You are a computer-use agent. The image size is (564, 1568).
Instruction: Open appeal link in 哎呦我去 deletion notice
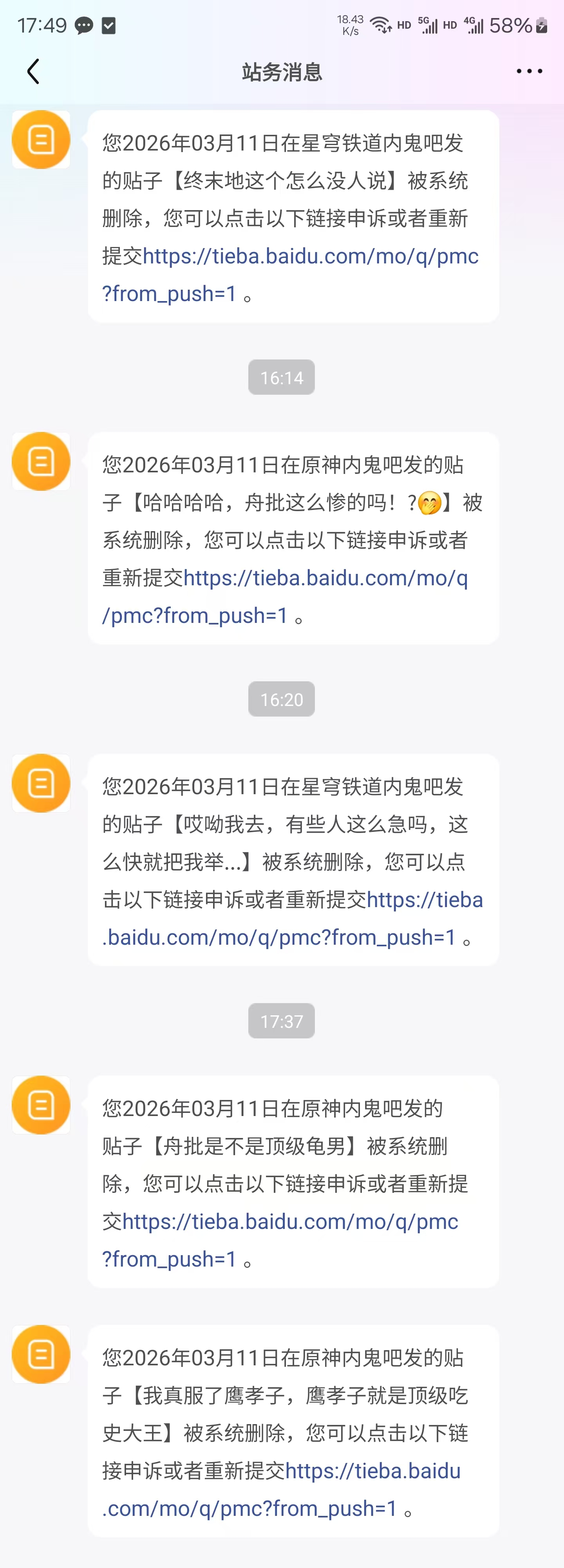(280, 937)
